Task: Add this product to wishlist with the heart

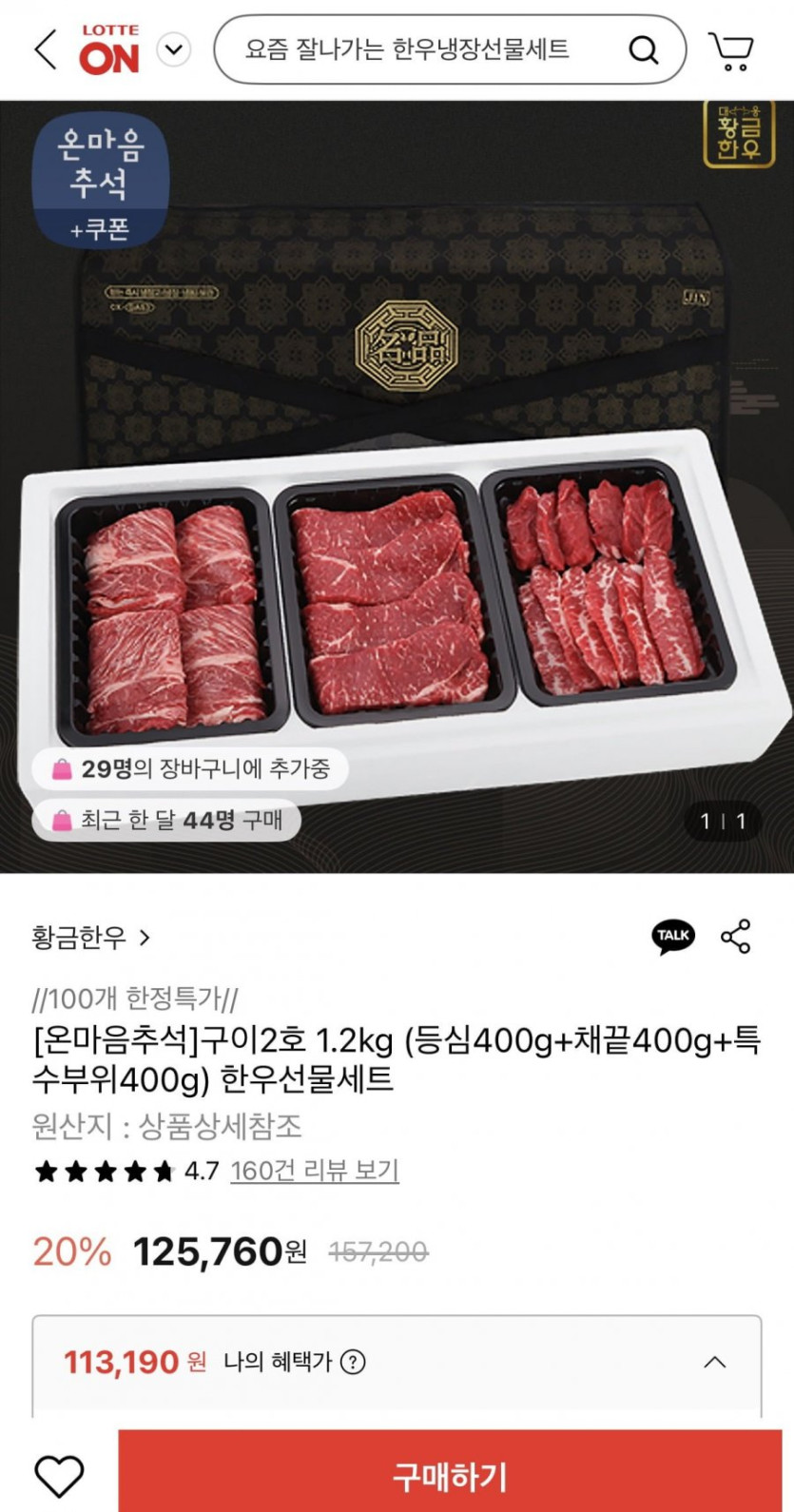Action: (59, 1475)
